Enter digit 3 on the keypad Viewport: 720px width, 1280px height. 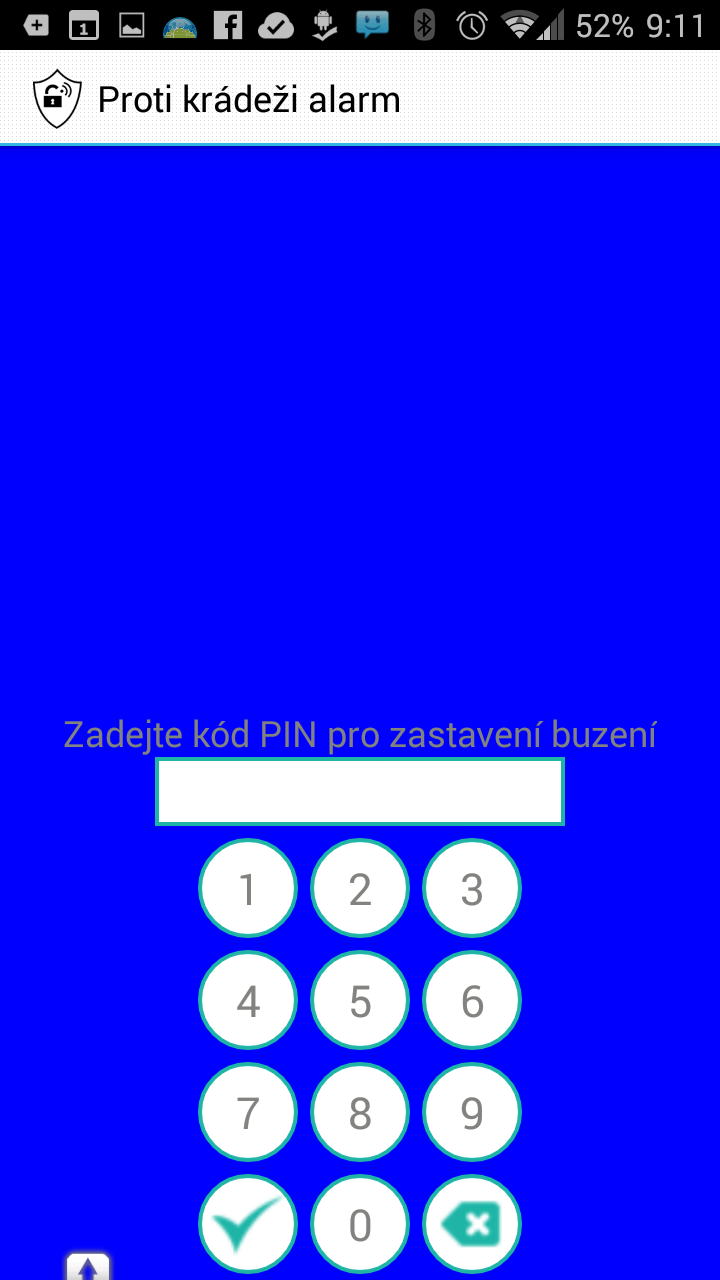pos(472,888)
